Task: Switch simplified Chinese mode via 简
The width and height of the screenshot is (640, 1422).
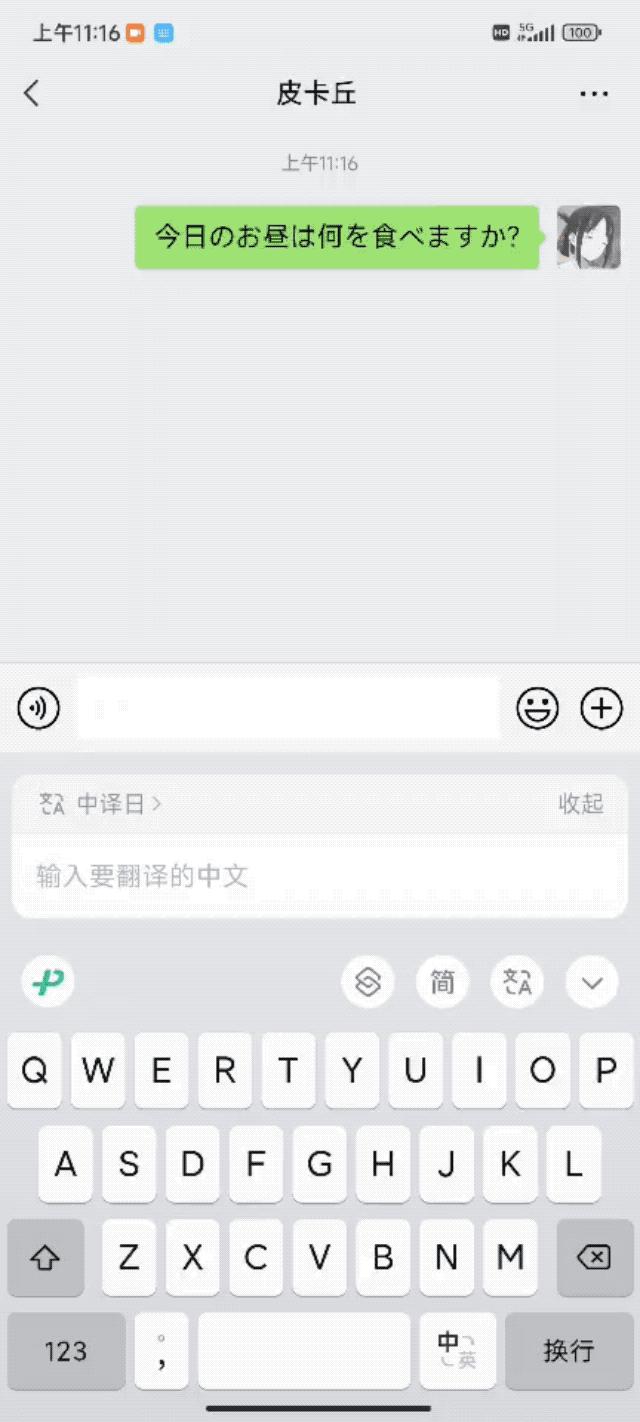Action: click(442, 982)
